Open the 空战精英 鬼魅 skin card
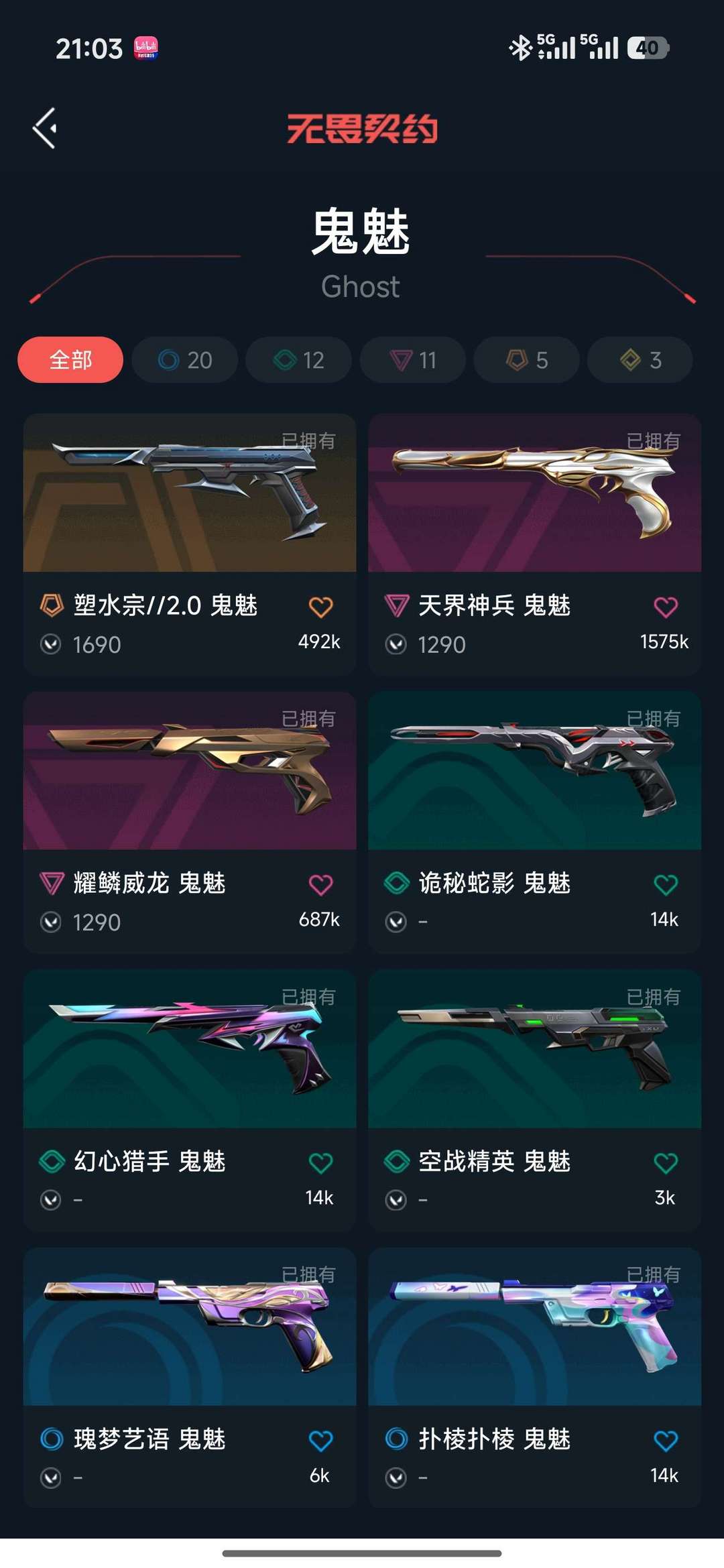The image size is (724, 1568). pyautogui.click(x=535, y=1101)
